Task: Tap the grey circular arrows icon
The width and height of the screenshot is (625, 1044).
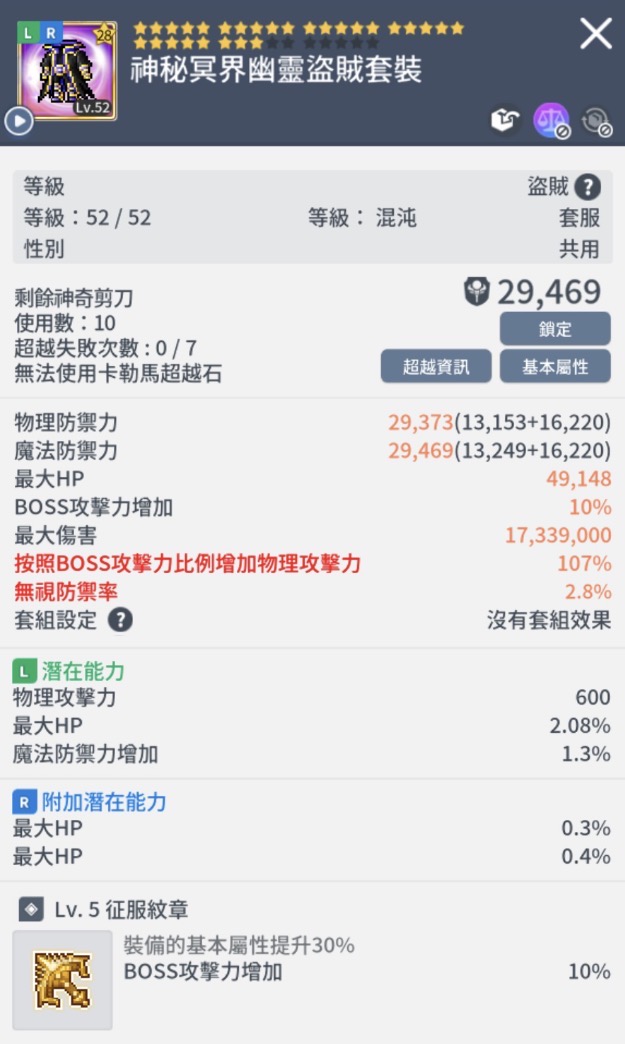Action: click(597, 121)
